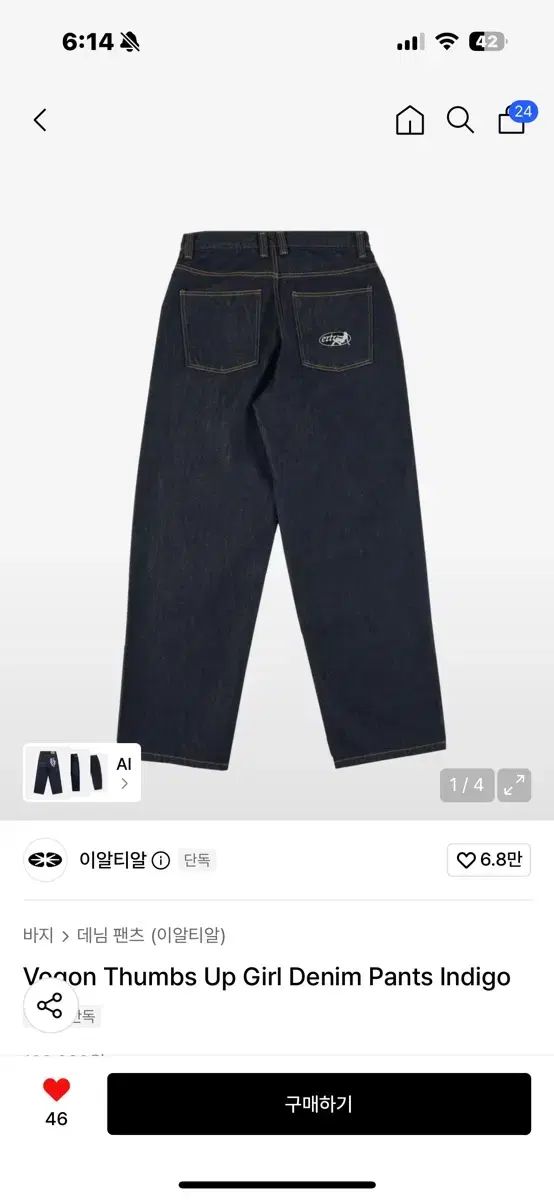Expand the product image to fullscreen
The height and width of the screenshot is (1200, 554).
click(x=515, y=785)
